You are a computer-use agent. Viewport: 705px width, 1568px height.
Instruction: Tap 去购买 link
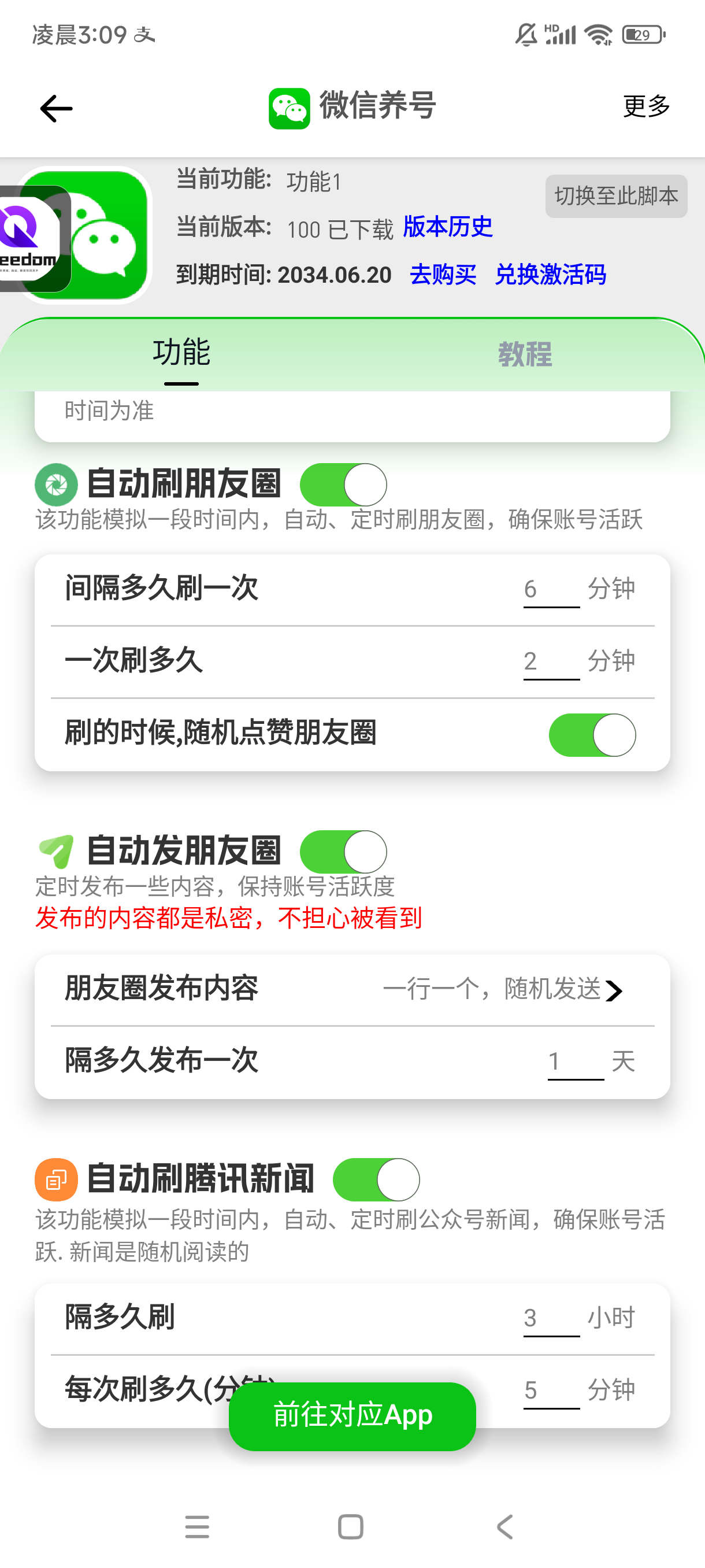point(443,275)
